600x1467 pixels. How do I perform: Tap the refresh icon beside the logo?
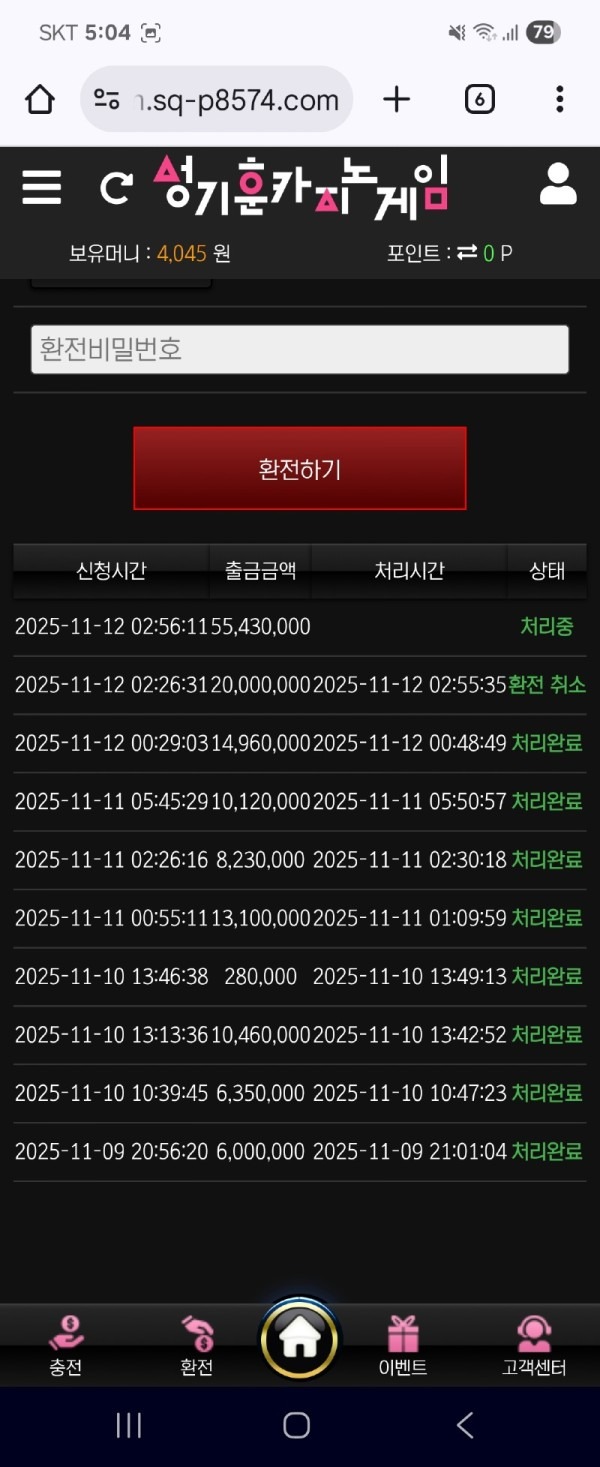click(x=115, y=187)
